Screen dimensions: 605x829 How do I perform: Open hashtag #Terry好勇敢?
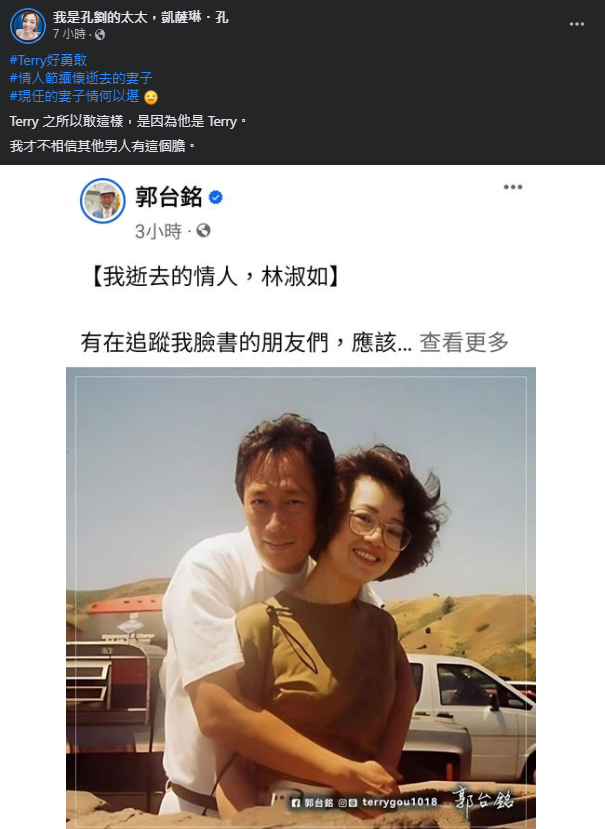(x=48, y=60)
